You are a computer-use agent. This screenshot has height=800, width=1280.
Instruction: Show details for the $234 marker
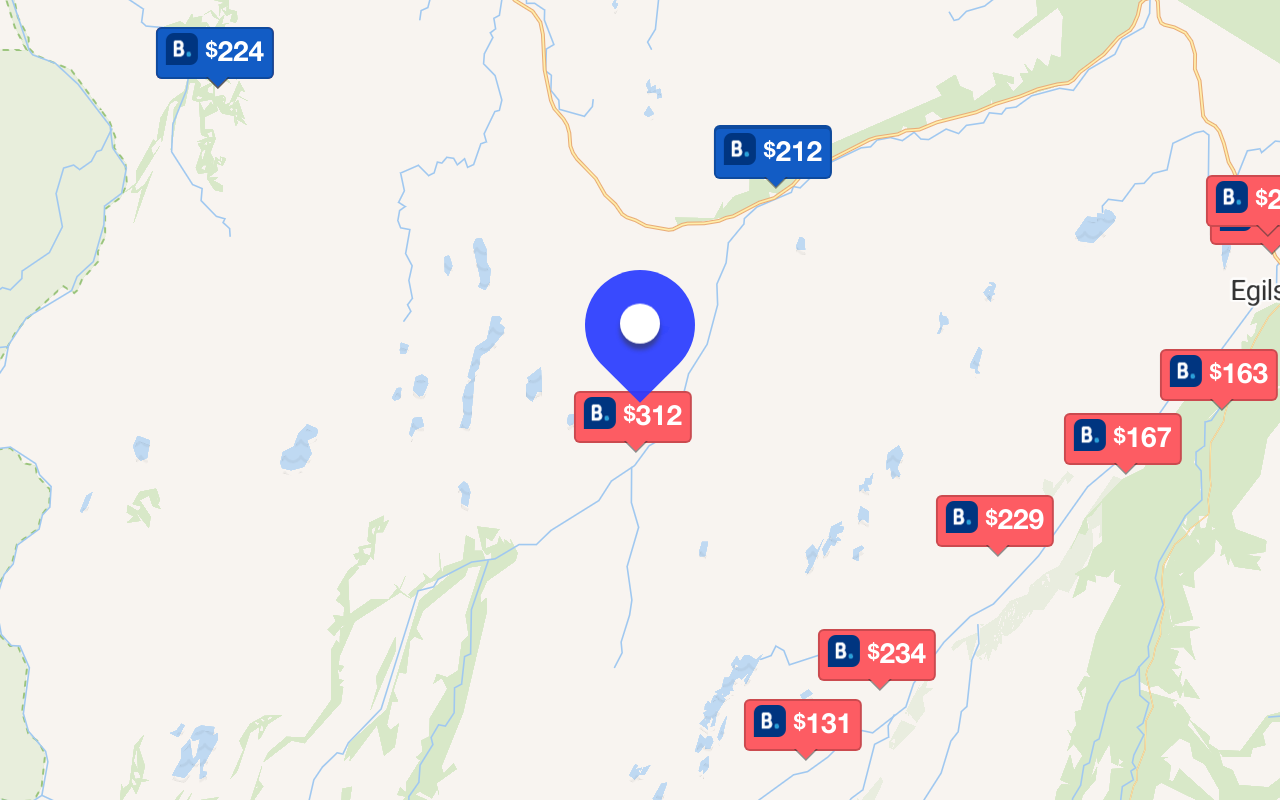tap(876, 654)
